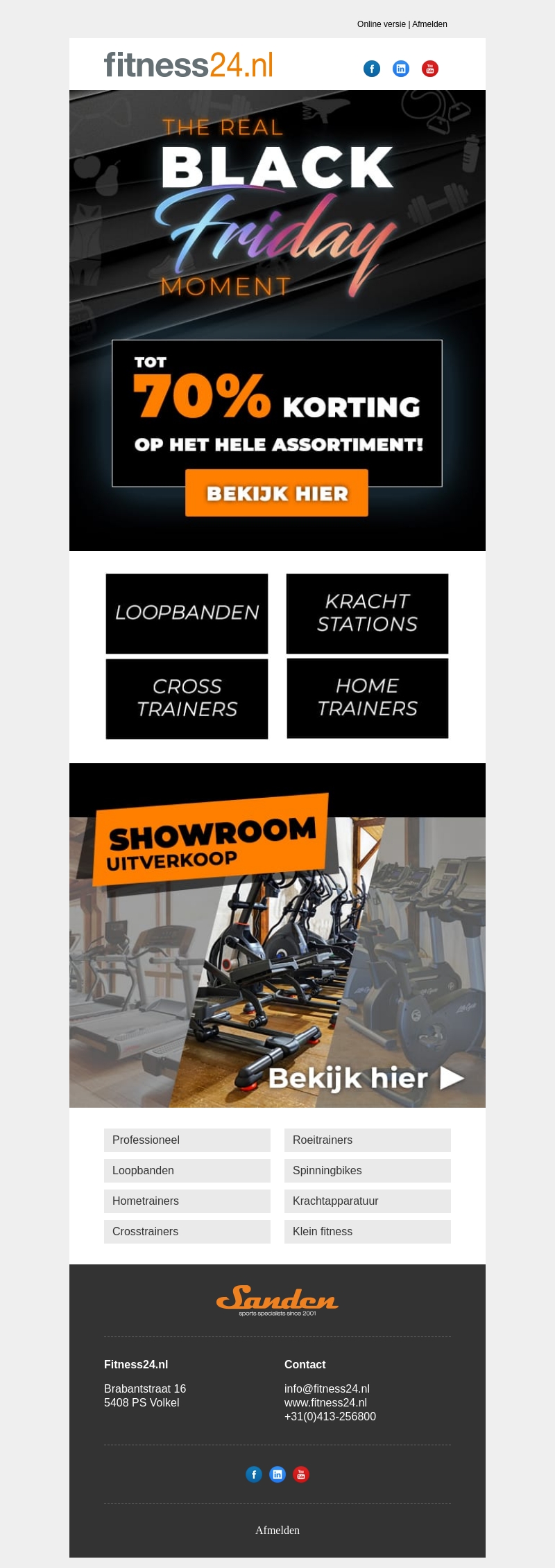Open the Loopbanden black tile
555x1568 pixels.
click(x=187, y=613)
